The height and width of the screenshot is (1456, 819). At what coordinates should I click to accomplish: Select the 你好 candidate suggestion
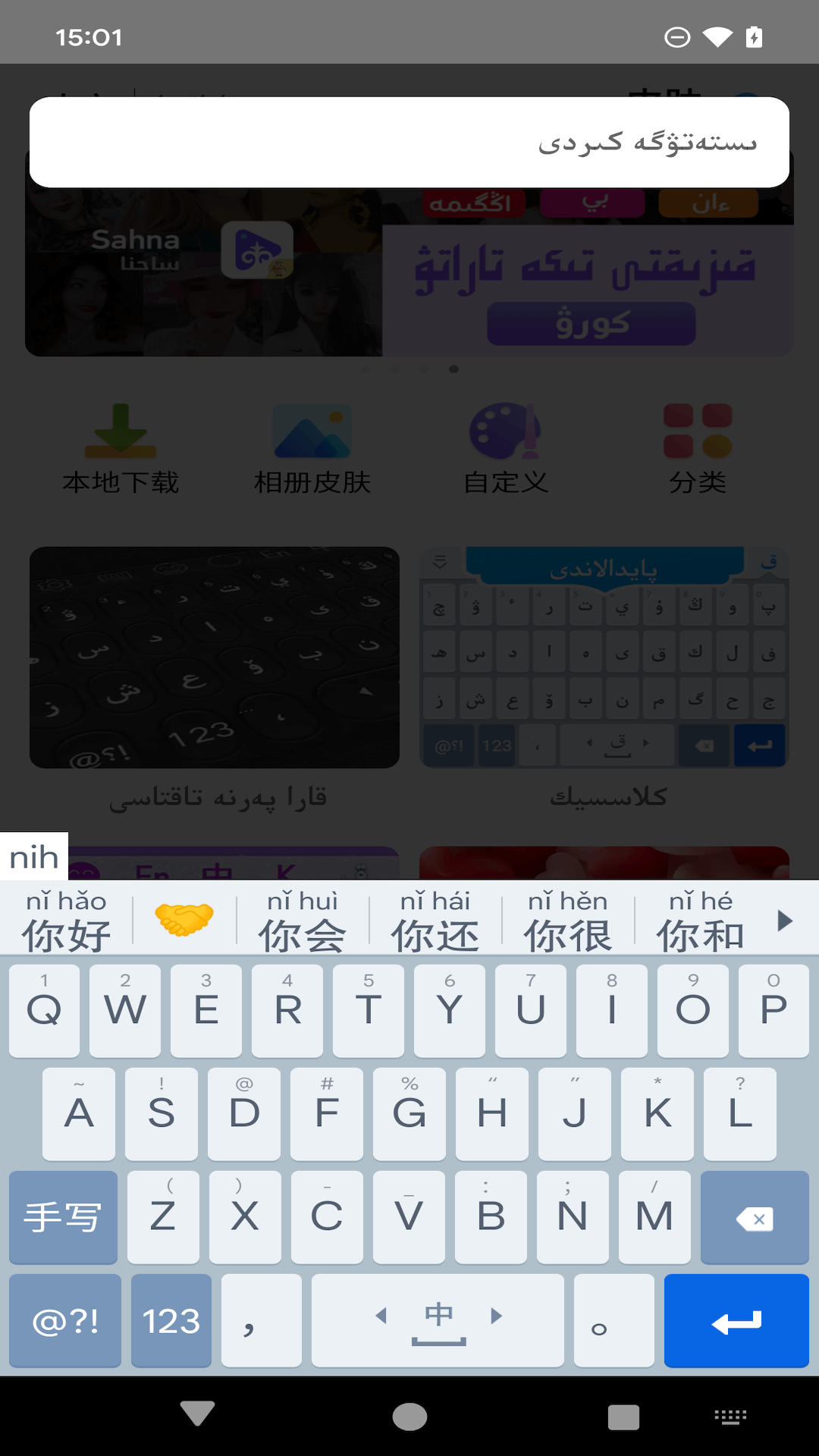click(67, 921)
